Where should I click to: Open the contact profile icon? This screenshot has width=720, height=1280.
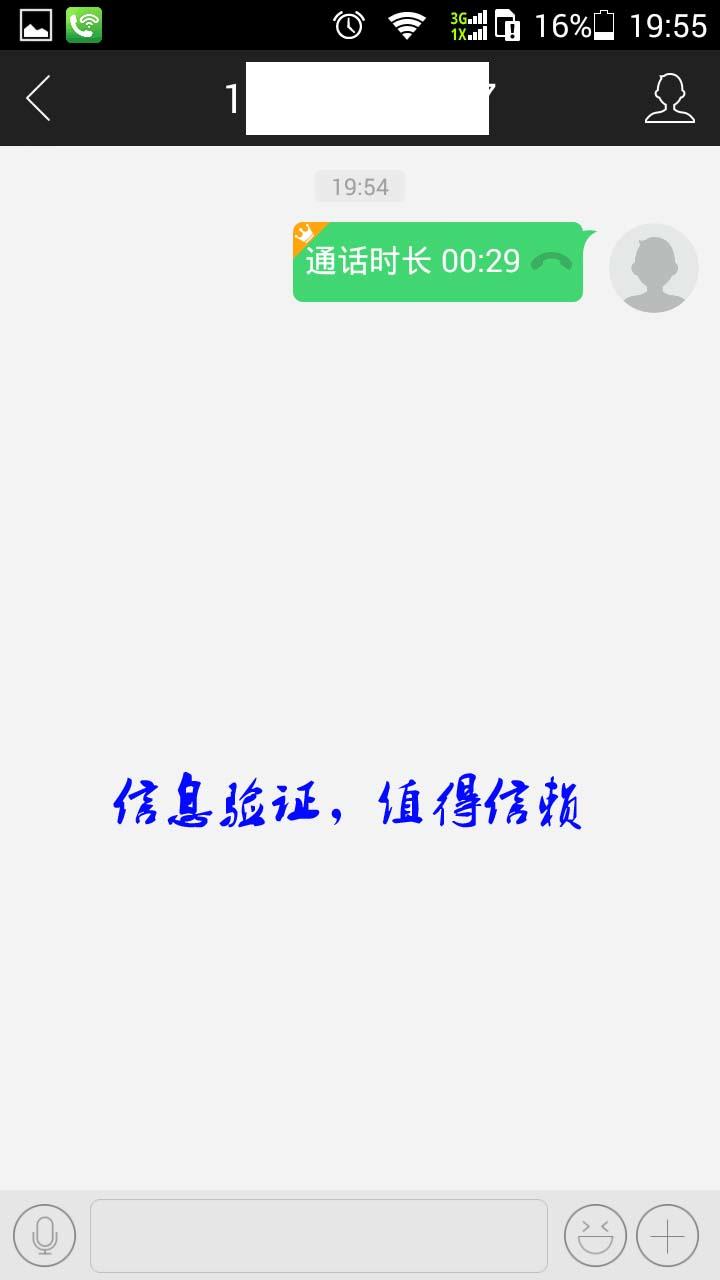click(x=669, y=98)
